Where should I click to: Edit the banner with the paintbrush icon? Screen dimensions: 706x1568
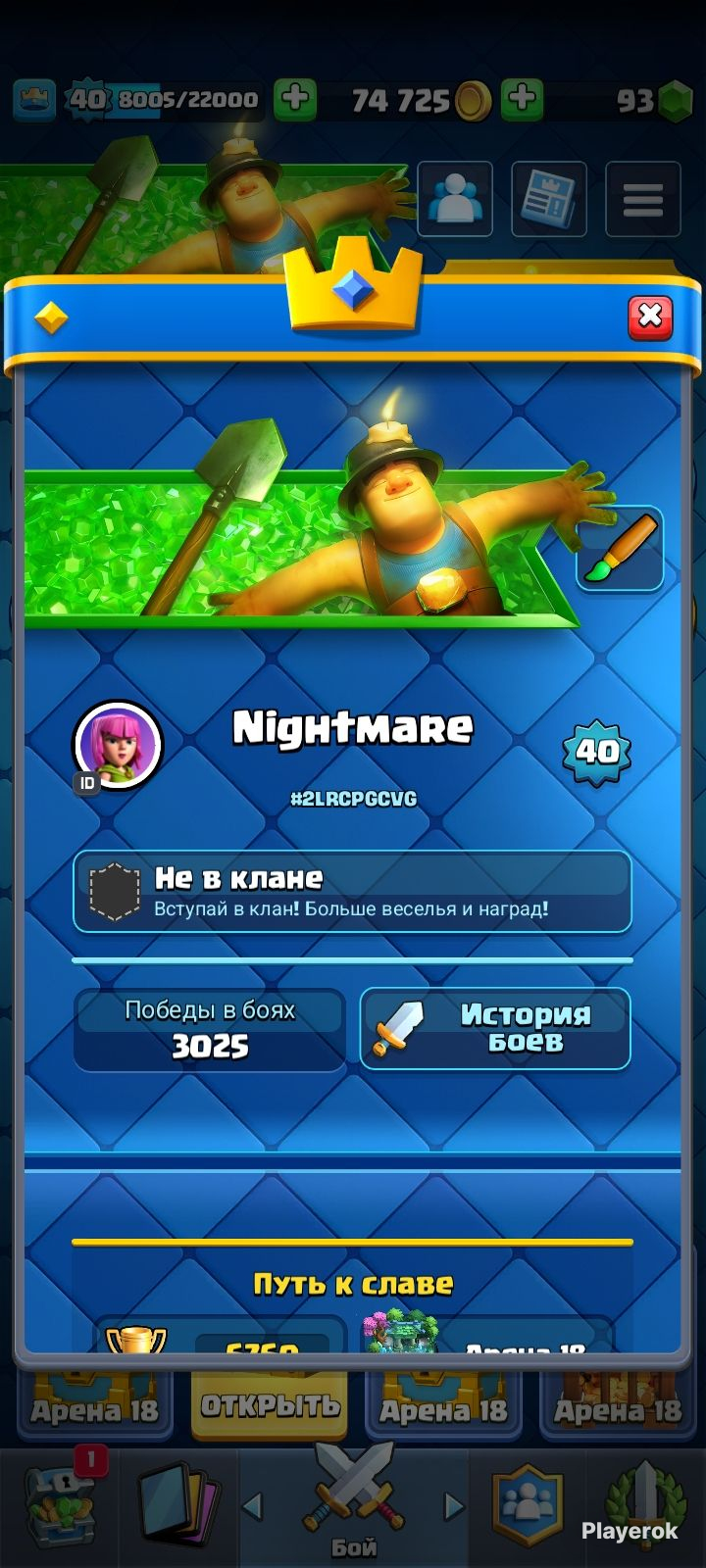pyautogui.click(x=619, y=549)
